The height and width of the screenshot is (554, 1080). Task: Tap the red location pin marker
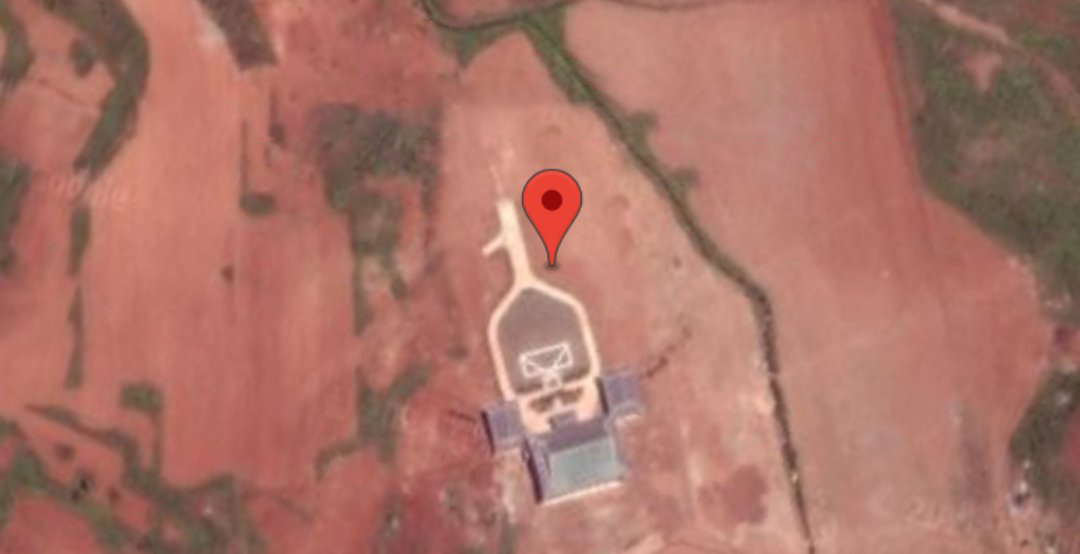(552, 206)
